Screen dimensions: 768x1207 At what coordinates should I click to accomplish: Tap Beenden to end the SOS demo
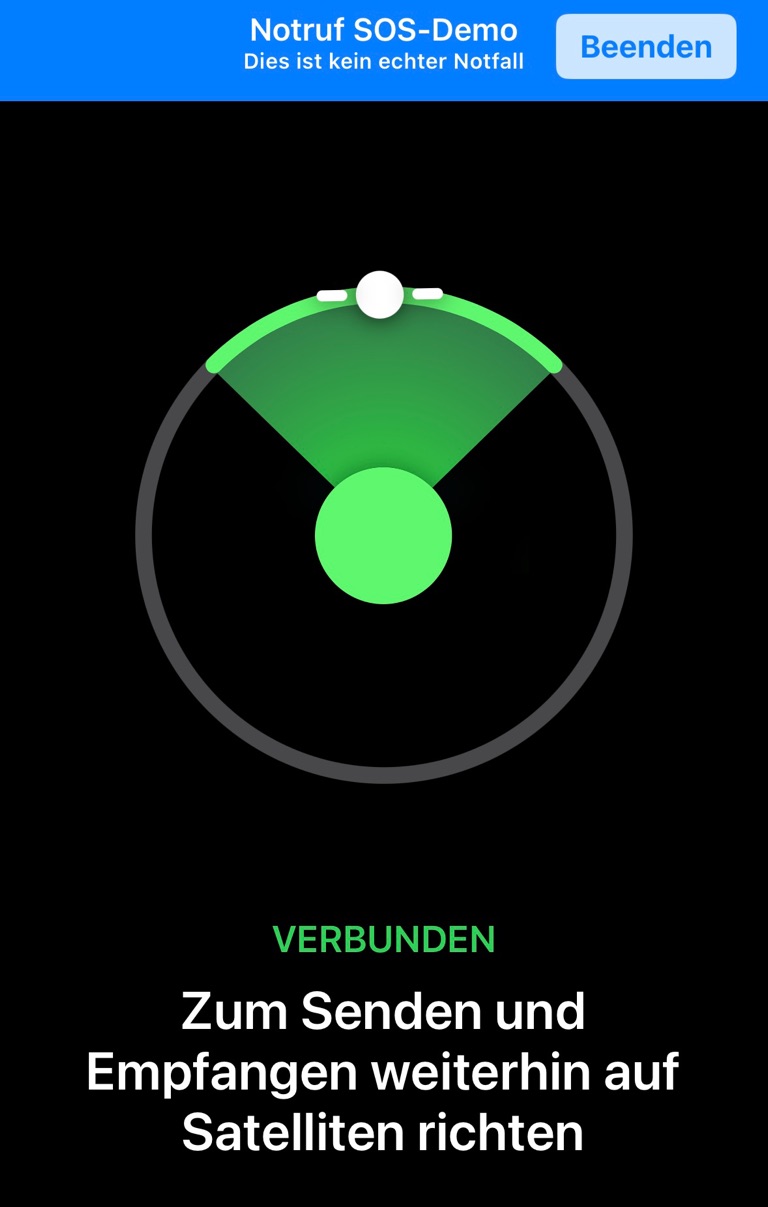[x=646, y=47]
